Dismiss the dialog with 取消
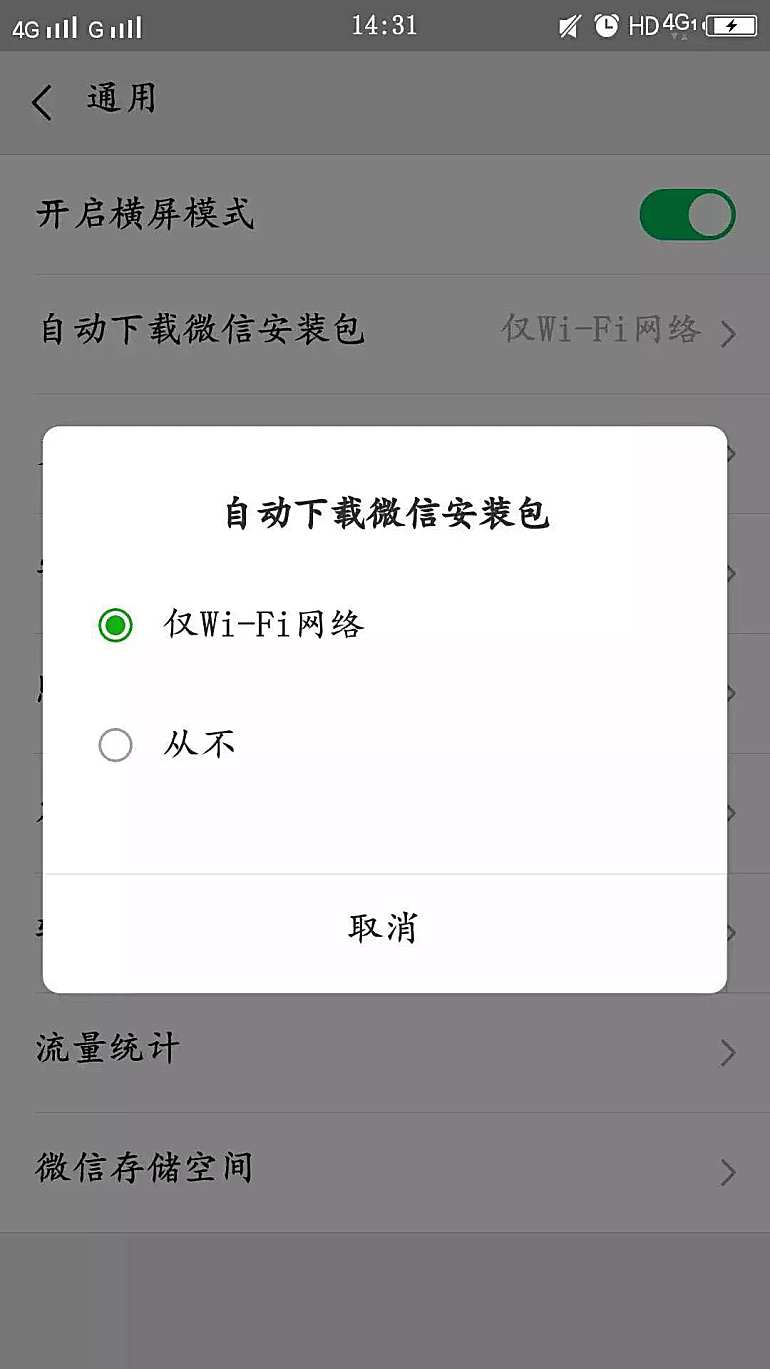 (x=383, y=929)
